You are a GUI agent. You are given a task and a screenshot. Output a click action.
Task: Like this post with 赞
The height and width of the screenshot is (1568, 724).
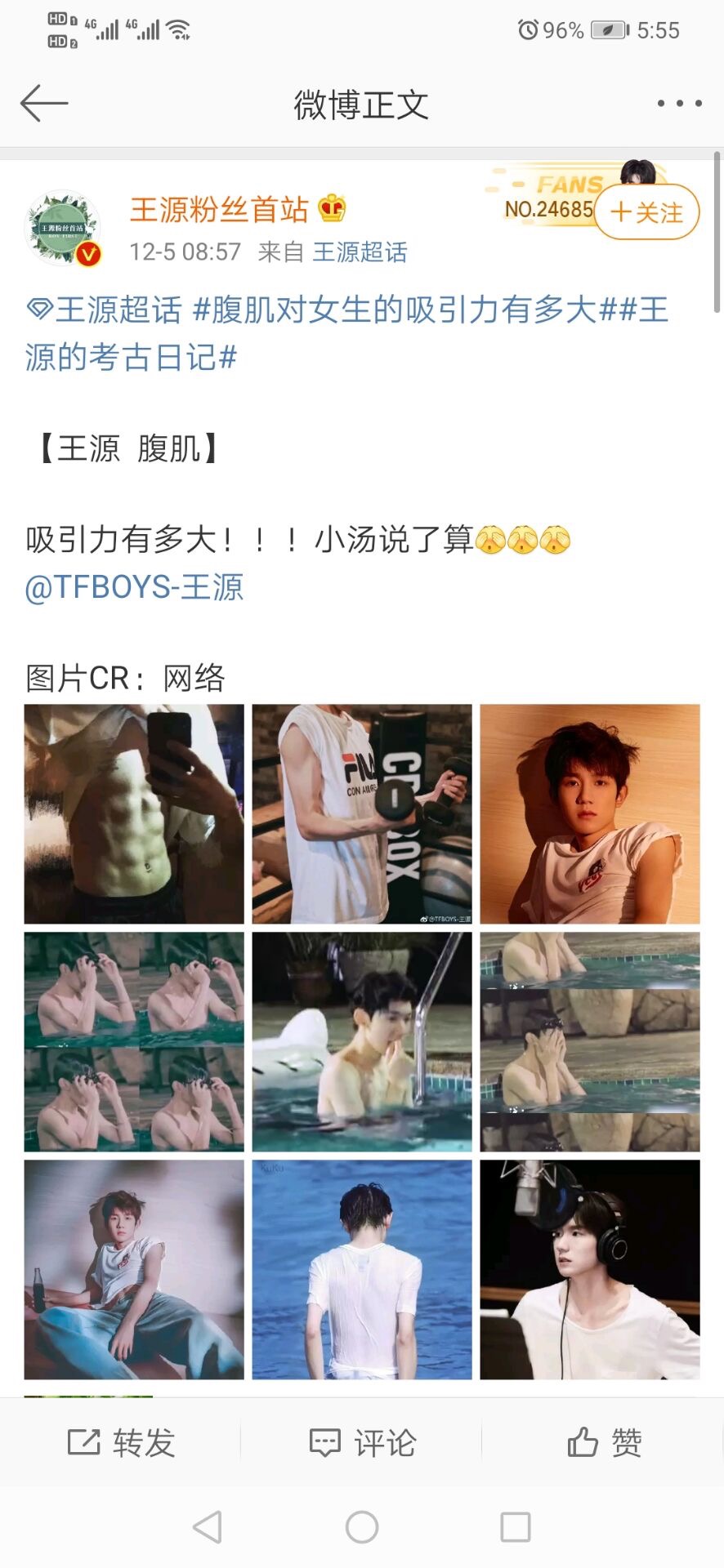pyautogui.click(x=604, y=1443)
